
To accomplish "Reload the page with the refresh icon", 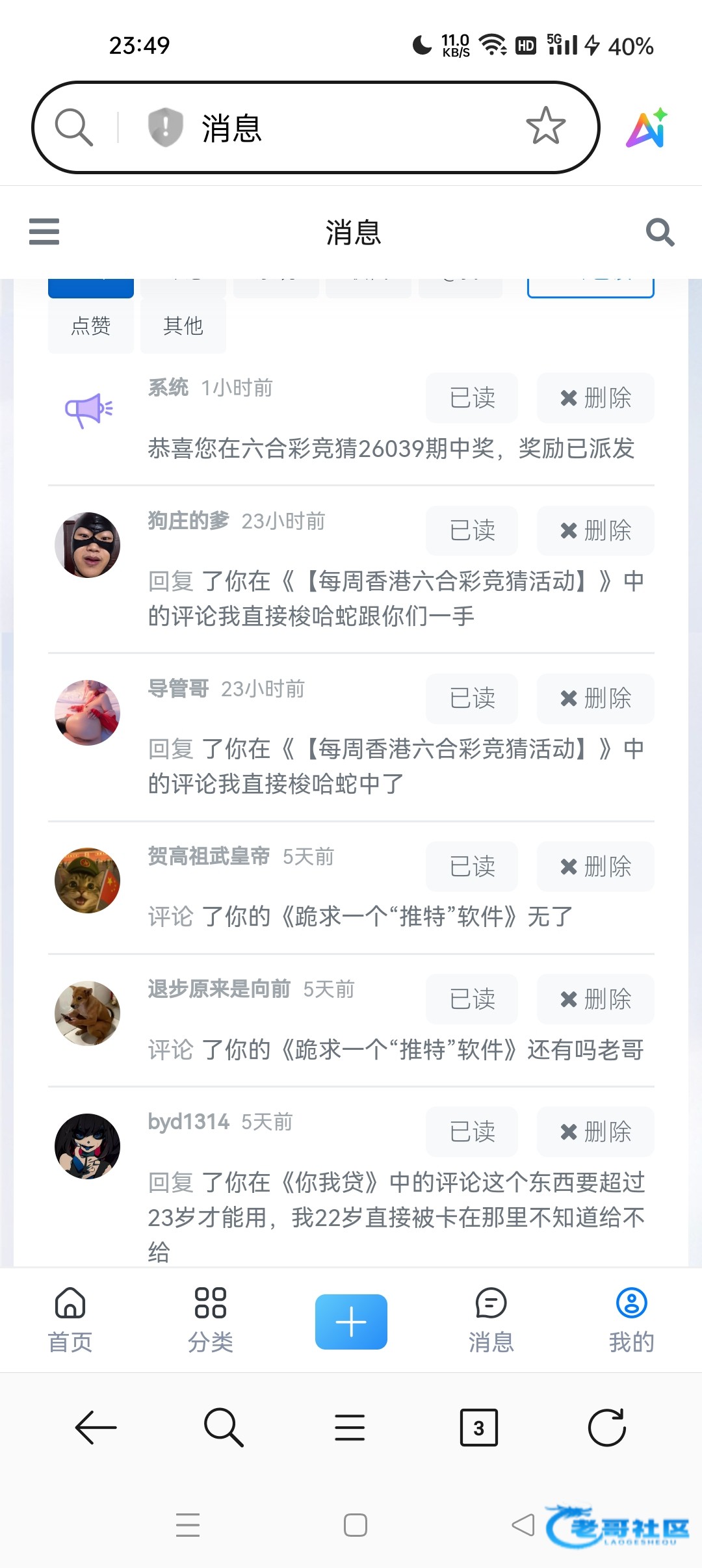I will [606, 1428].
